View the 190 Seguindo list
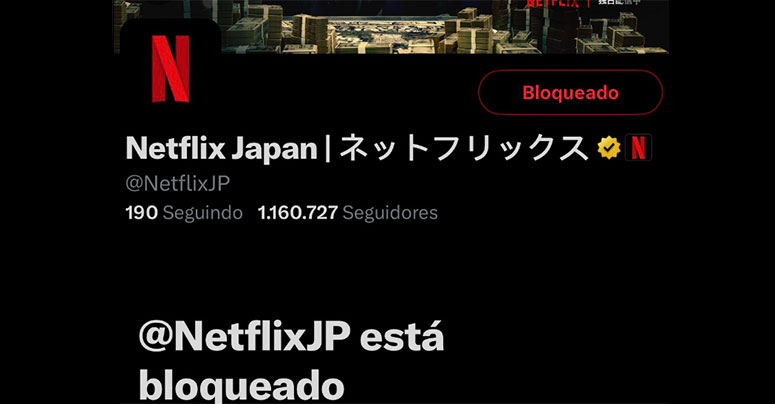 (184, 213)
